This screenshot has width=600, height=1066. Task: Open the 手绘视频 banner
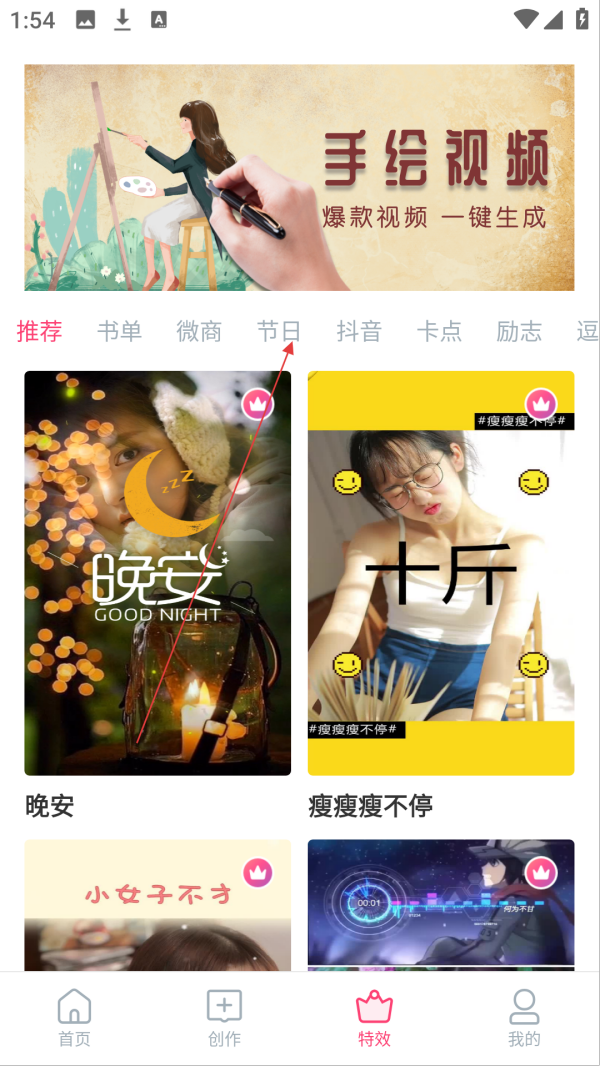299,178
